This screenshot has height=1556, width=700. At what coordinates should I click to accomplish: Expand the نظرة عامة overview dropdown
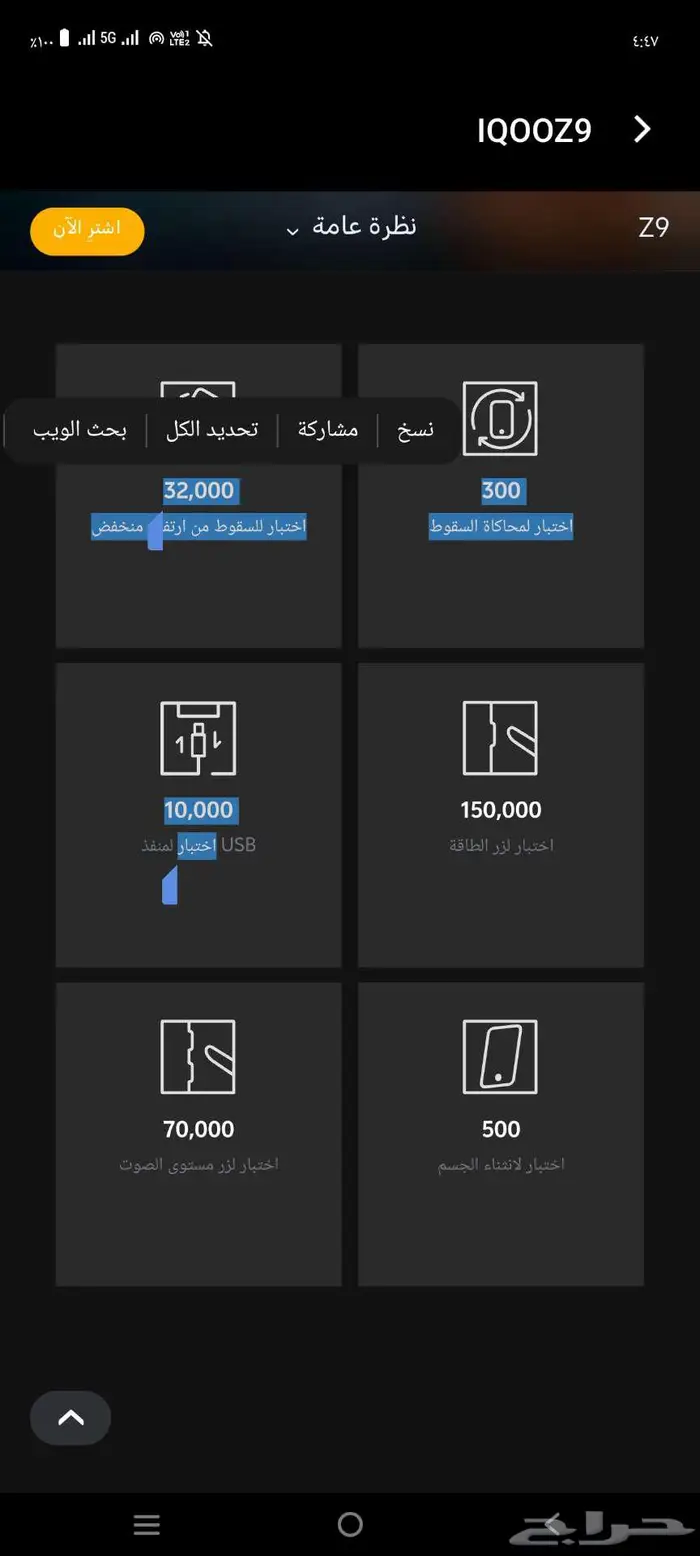pyautogui.click(x=350, y=227)
